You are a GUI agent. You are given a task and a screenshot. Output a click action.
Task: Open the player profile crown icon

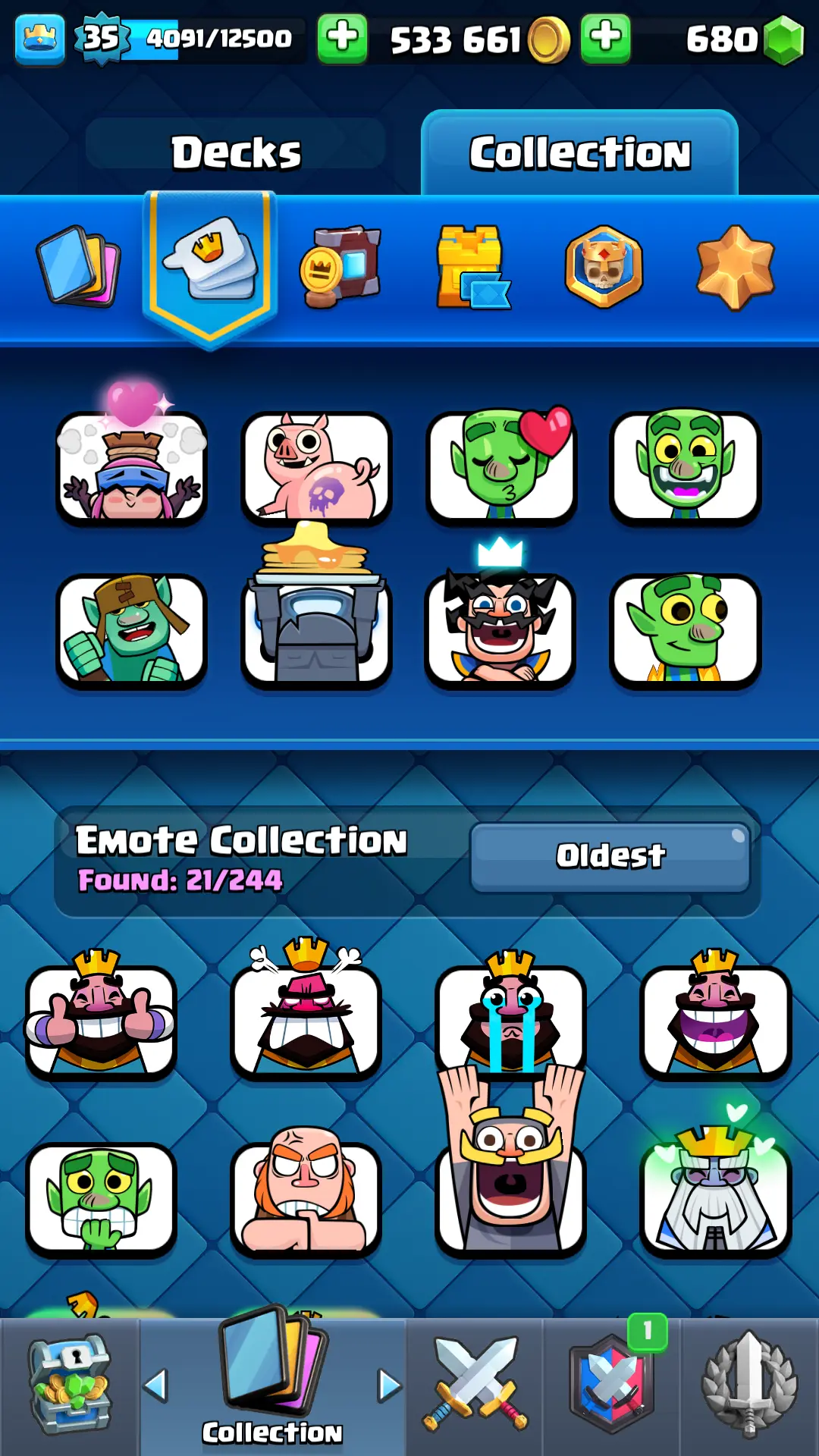point(39,38)
